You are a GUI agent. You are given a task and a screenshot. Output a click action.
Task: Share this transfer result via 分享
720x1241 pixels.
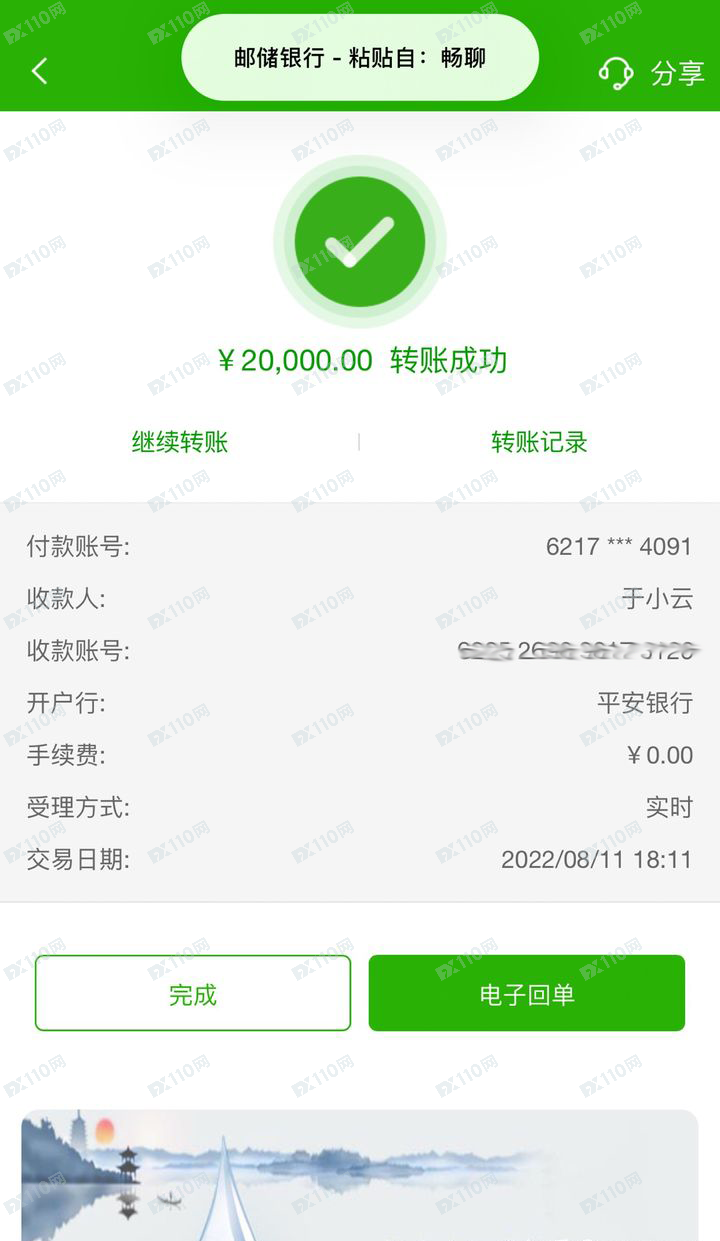[x=678, y=73]
